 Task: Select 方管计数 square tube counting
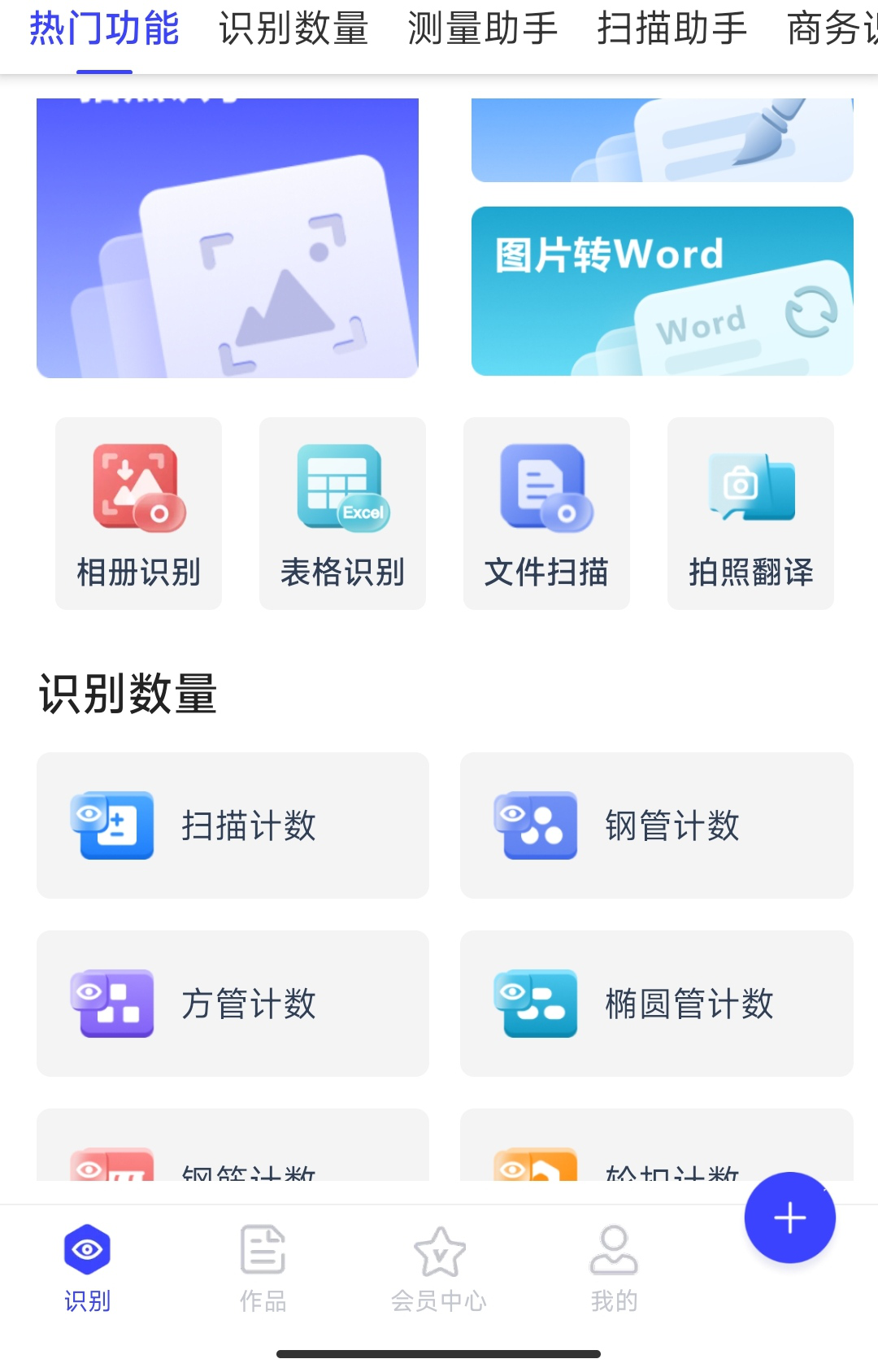(232, 1004)
